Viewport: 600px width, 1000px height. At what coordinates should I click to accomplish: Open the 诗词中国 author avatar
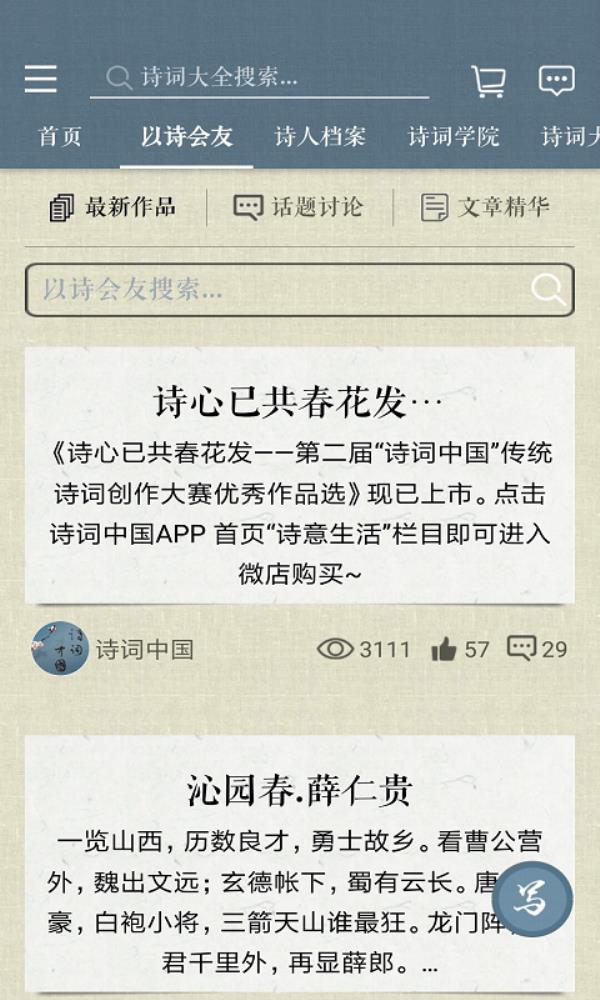[60, 649]
